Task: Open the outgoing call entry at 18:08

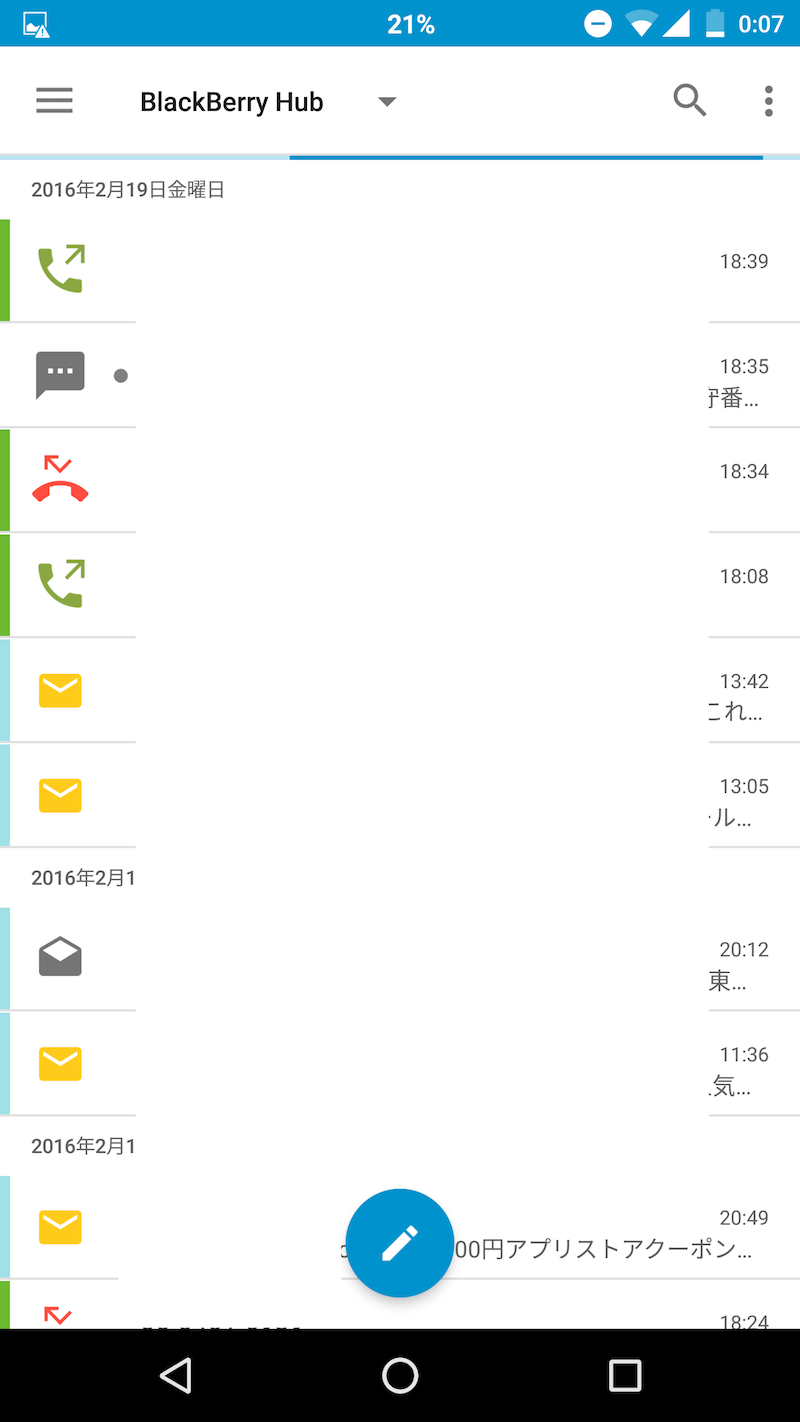Action: coord(400,585)
